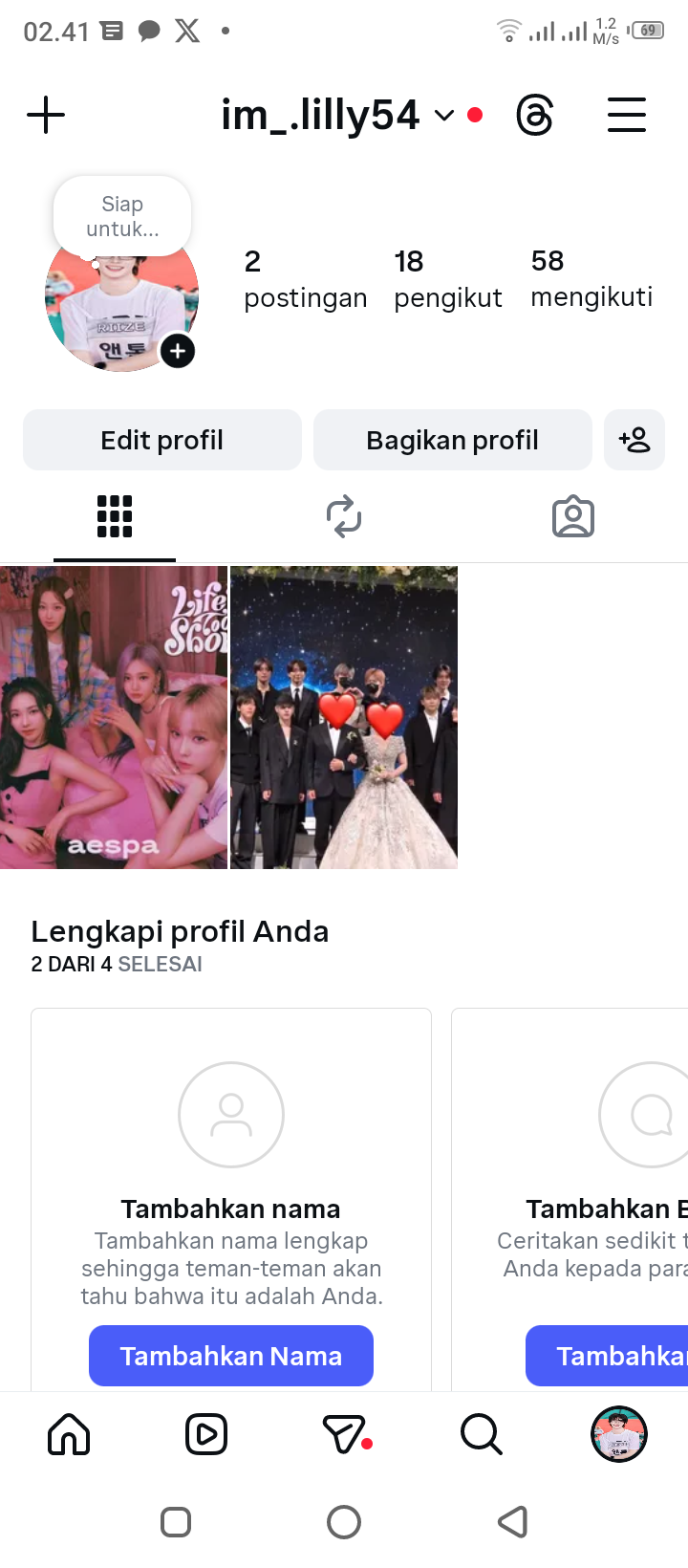Viewport: 688px width, 1568px height.
Task: Open the Reels tab
Action: 206,1434
